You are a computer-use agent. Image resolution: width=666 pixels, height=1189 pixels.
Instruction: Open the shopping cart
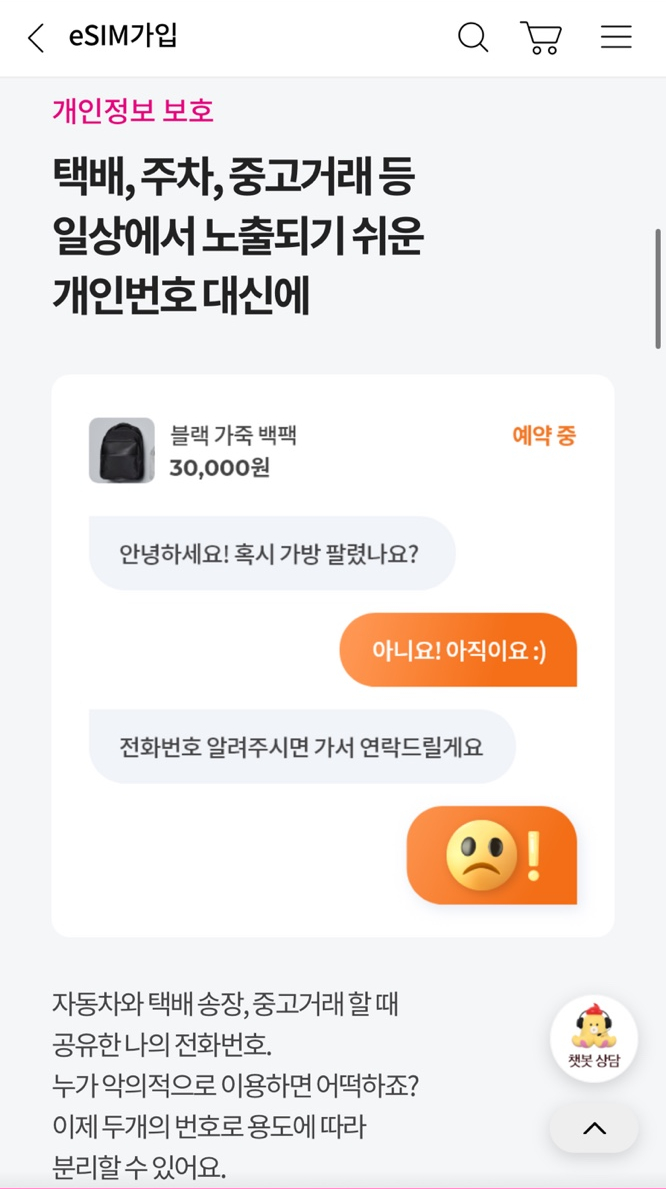click(x=541, y=37)
